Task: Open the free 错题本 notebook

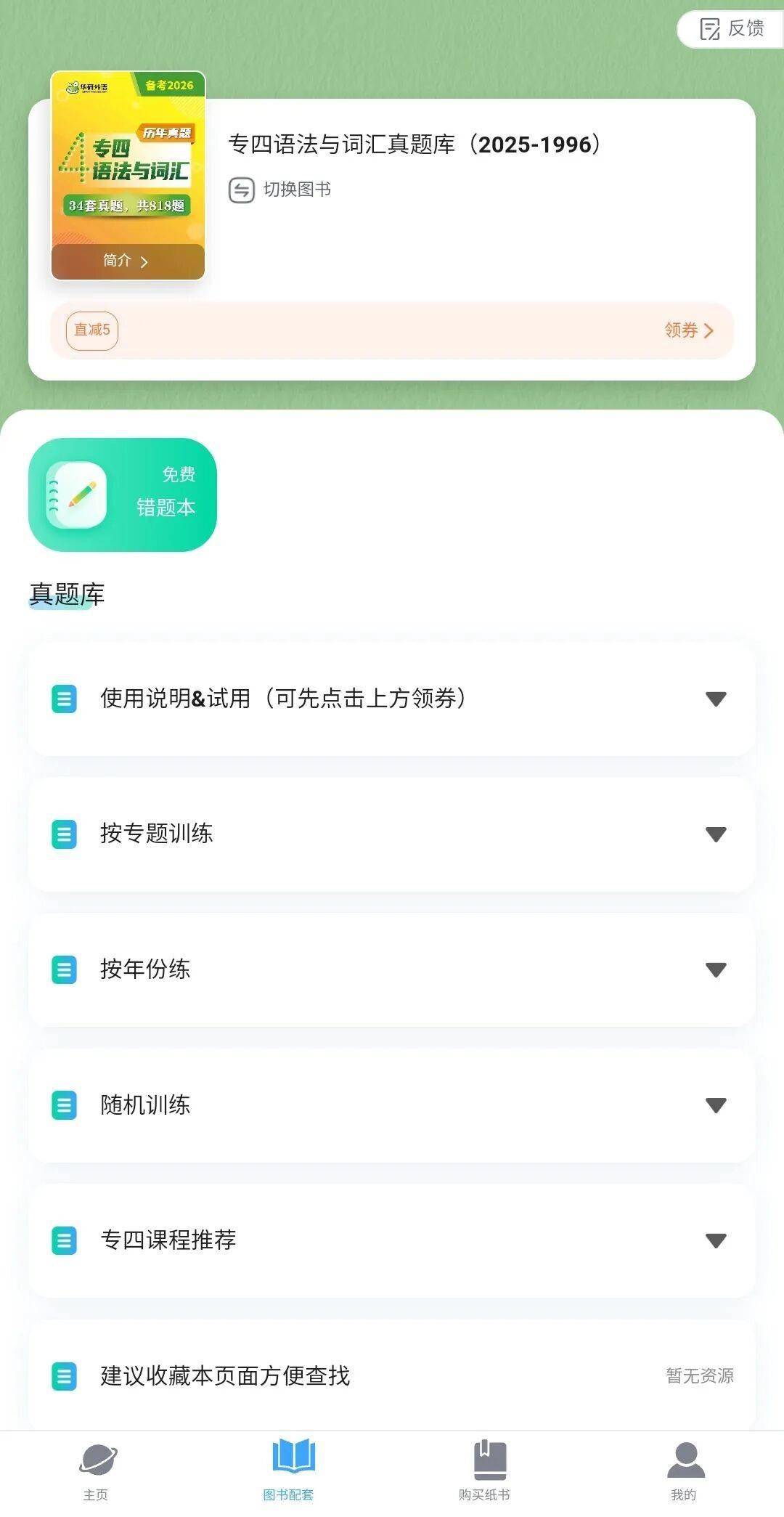Action: coord(123,495)
